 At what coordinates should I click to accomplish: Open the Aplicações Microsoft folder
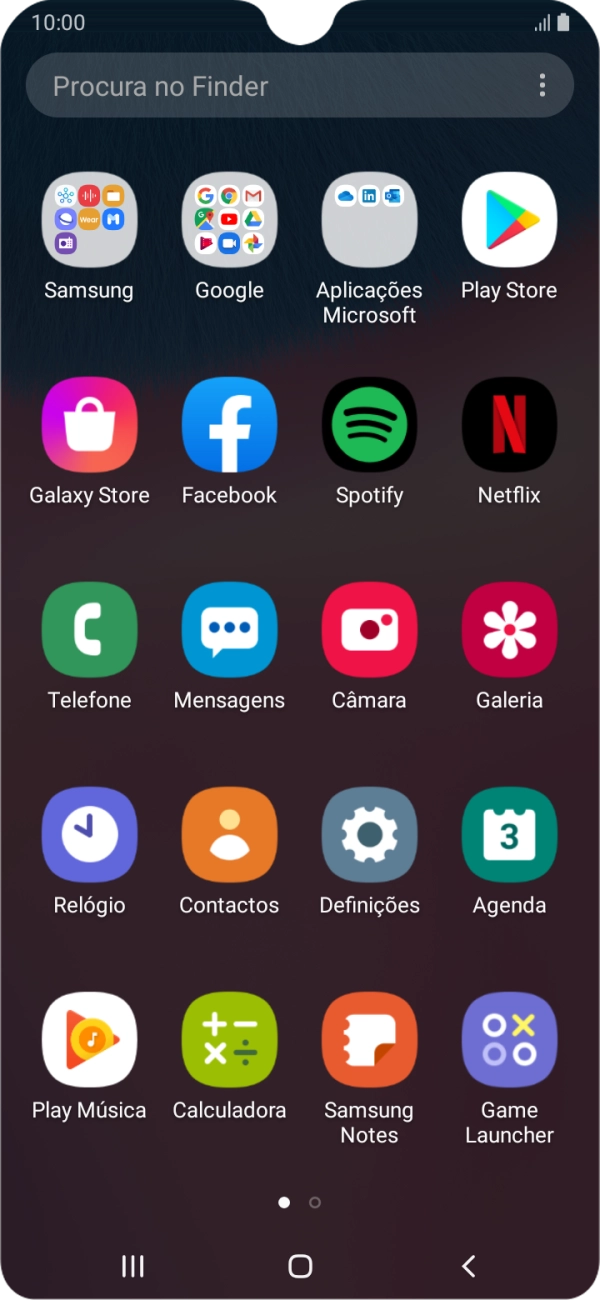pos(369,220)
